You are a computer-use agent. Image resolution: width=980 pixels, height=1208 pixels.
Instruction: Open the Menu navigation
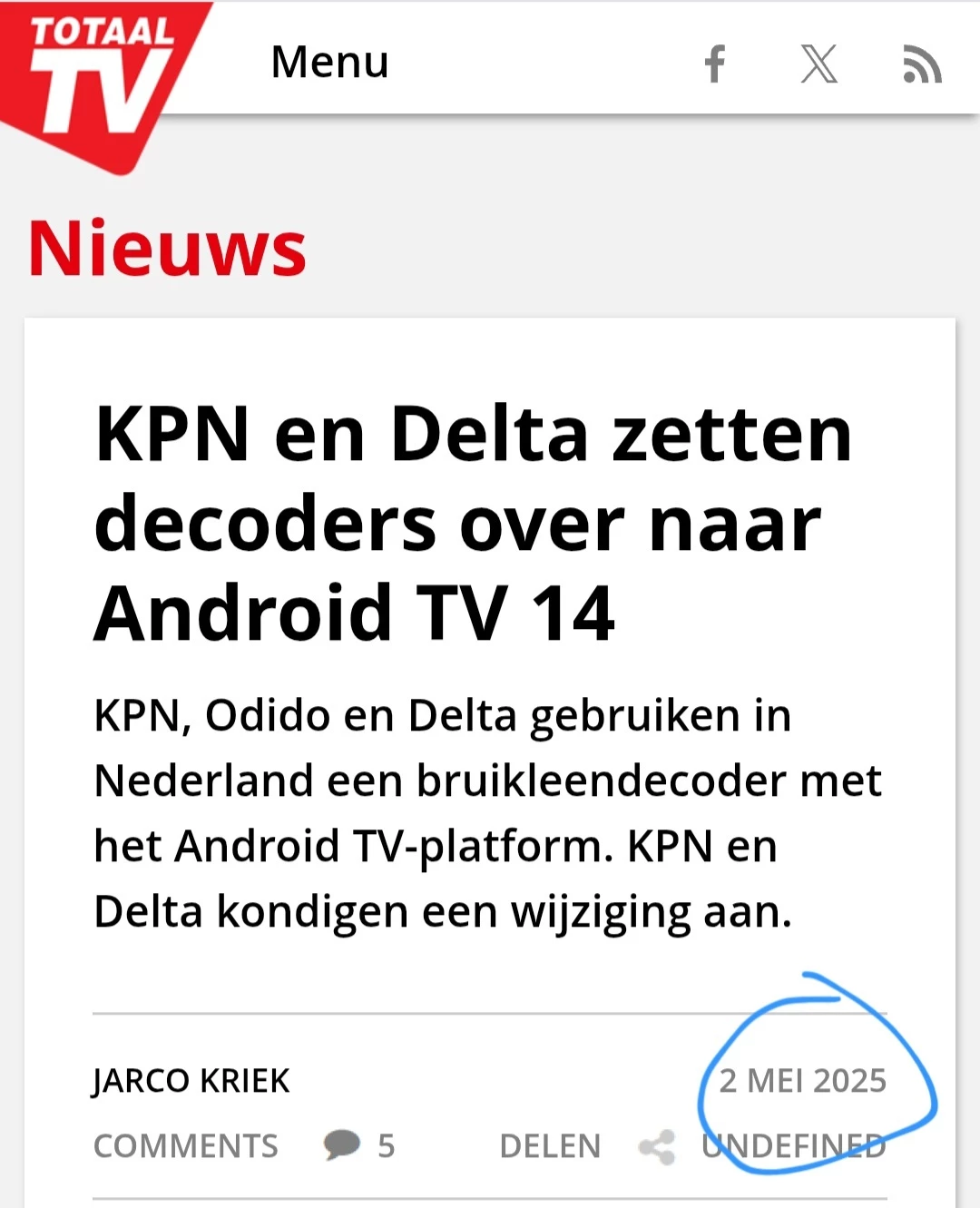pos(329,62)
